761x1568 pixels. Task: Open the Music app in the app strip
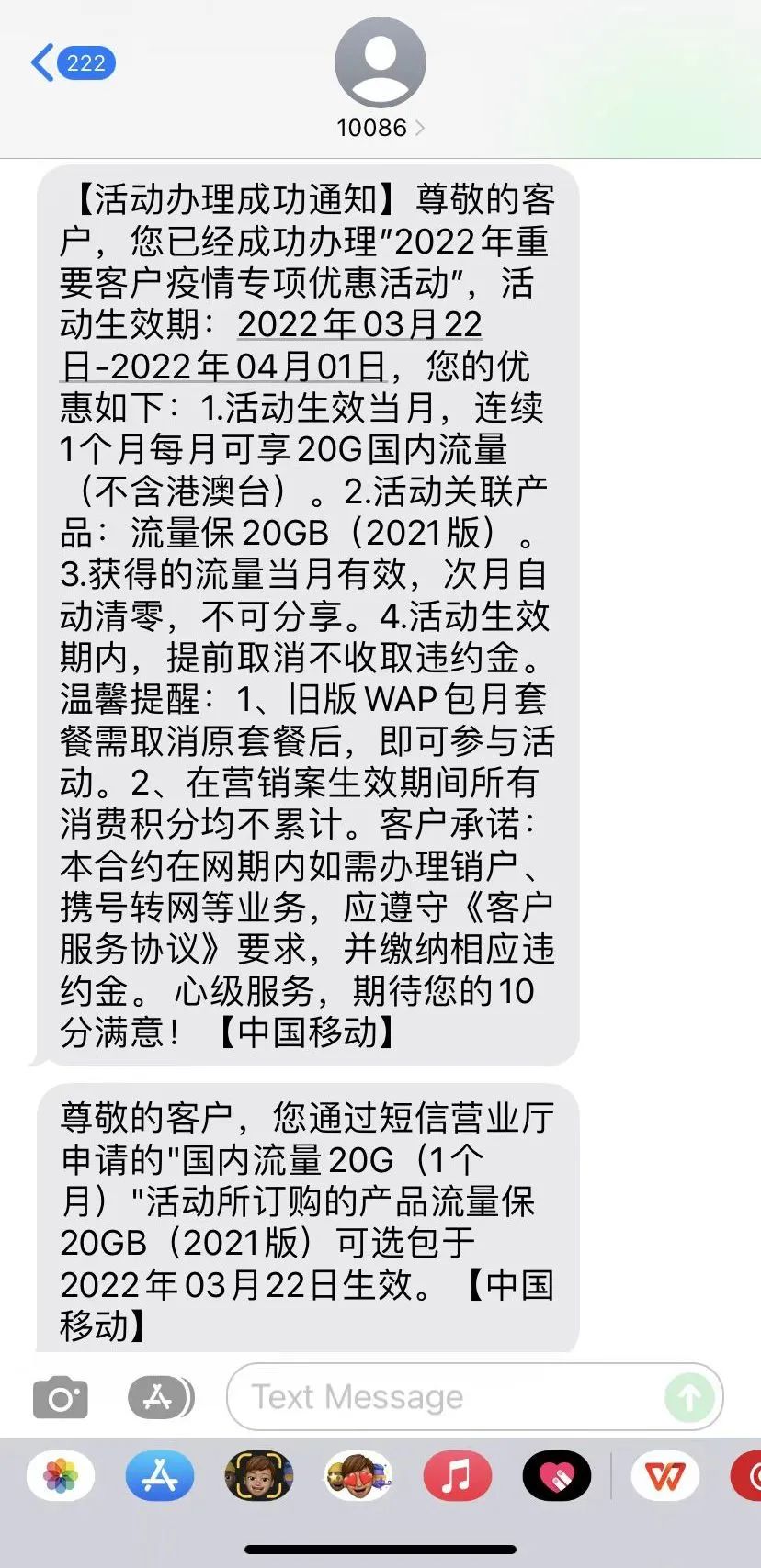tap(457, 1476)
